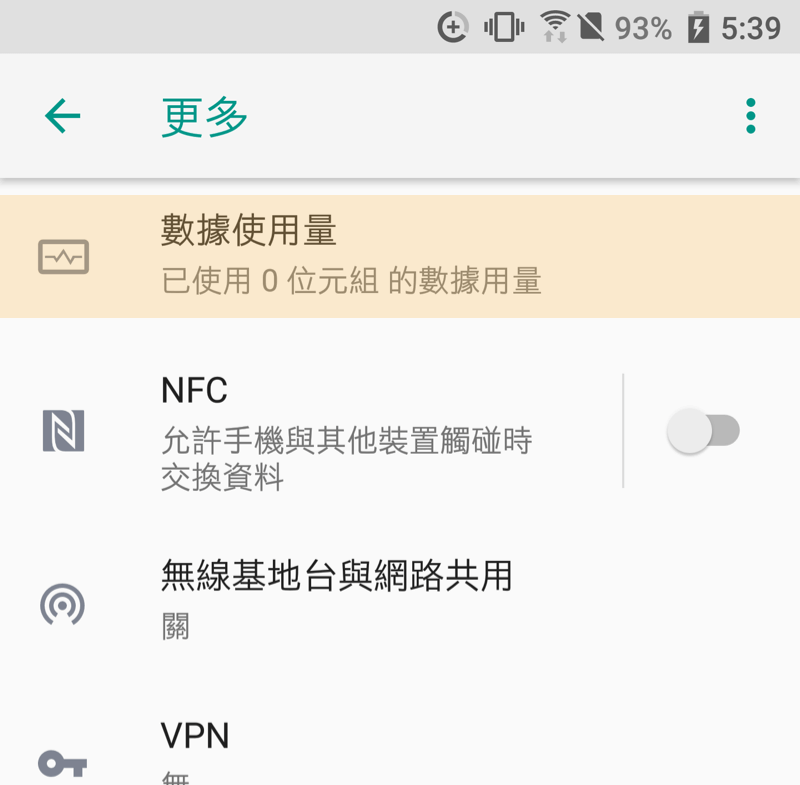The width and height of the screenshot is (800, 785).
Task: Open the three-dot overflow menu
Action: [x=750, y=117]
